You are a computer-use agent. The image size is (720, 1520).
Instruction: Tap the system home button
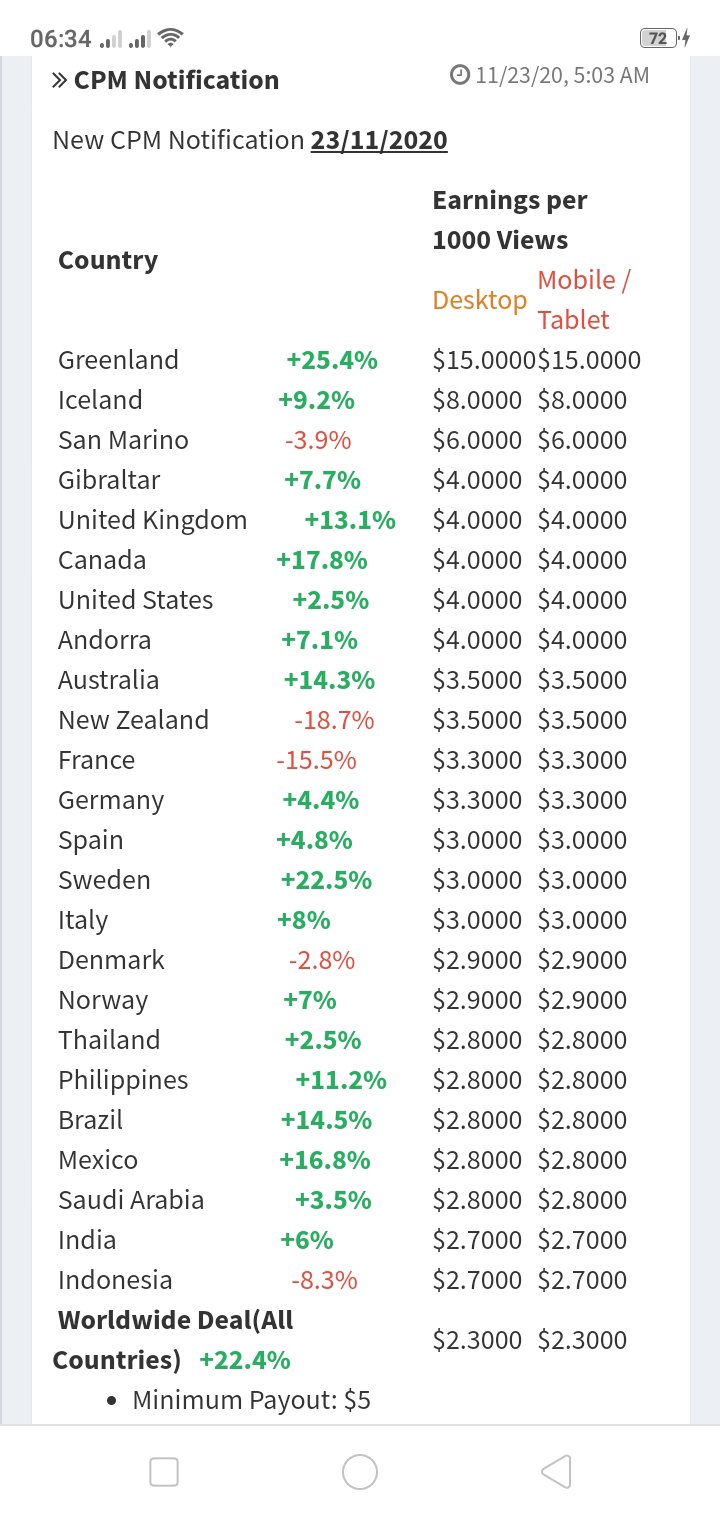pyautogui.click(x=360, y=1472)
